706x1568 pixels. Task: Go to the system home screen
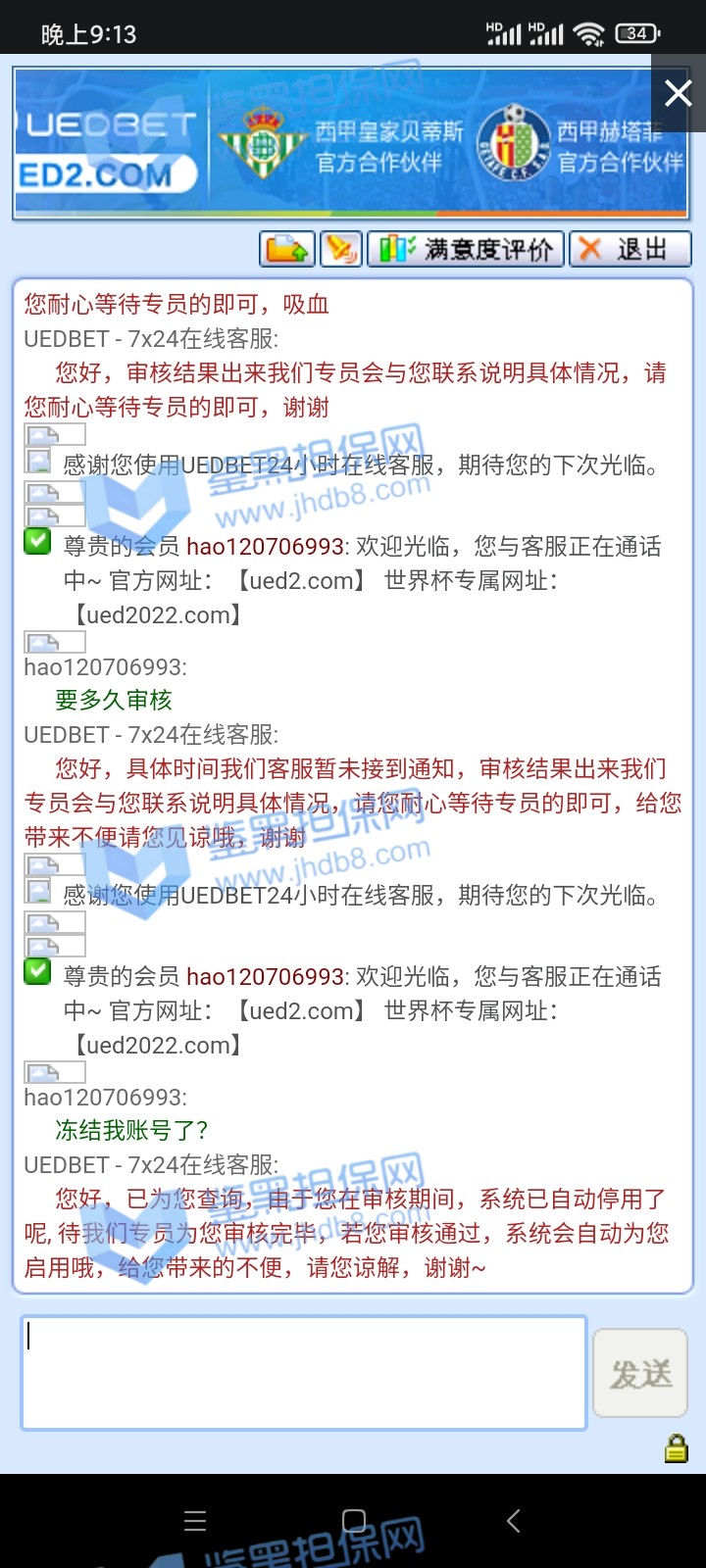tap(353, 1520)
